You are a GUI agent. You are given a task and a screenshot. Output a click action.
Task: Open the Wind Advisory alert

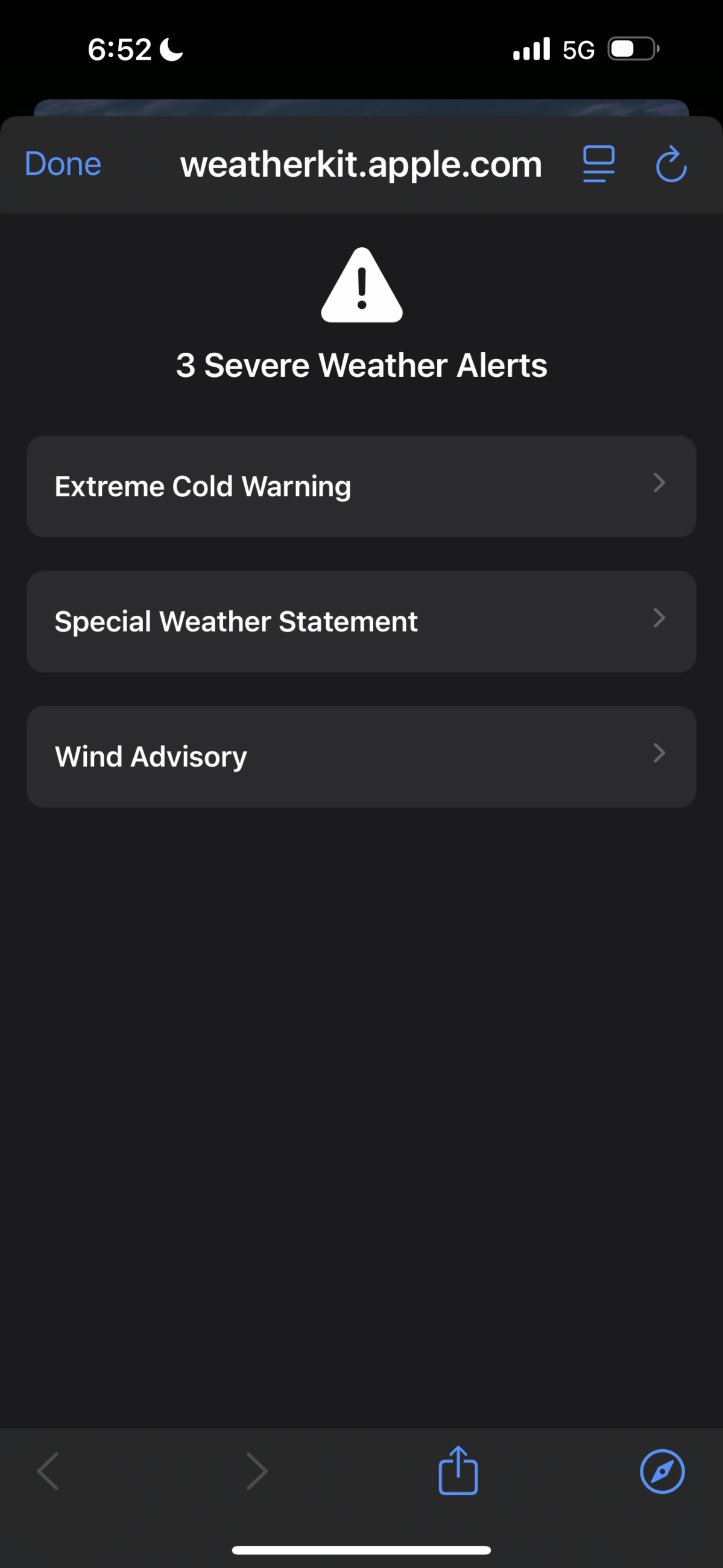pos(361,757)
